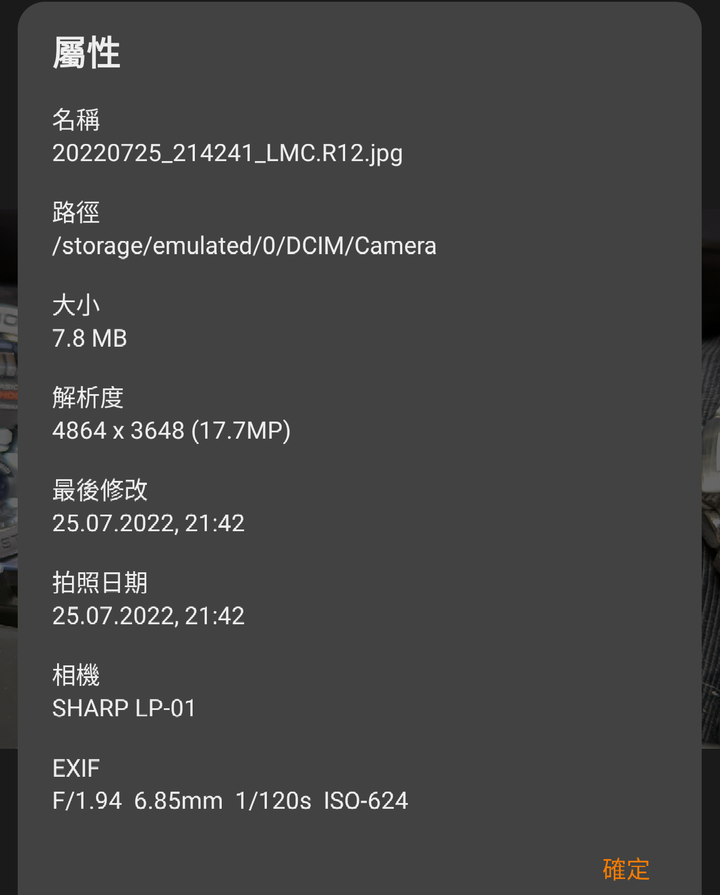Select the camera model SHARP LP-01

(124, 709)
